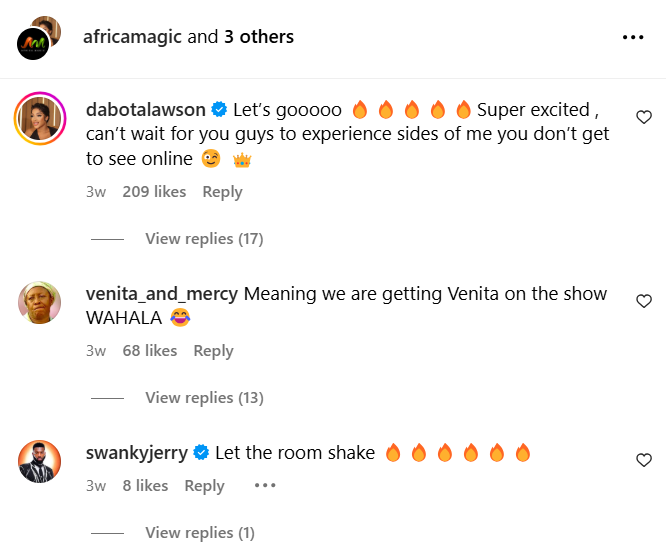View 1 reply under swankyjerry's comment
The width and height of the screenshot is (666, 542).
(200, 532)
